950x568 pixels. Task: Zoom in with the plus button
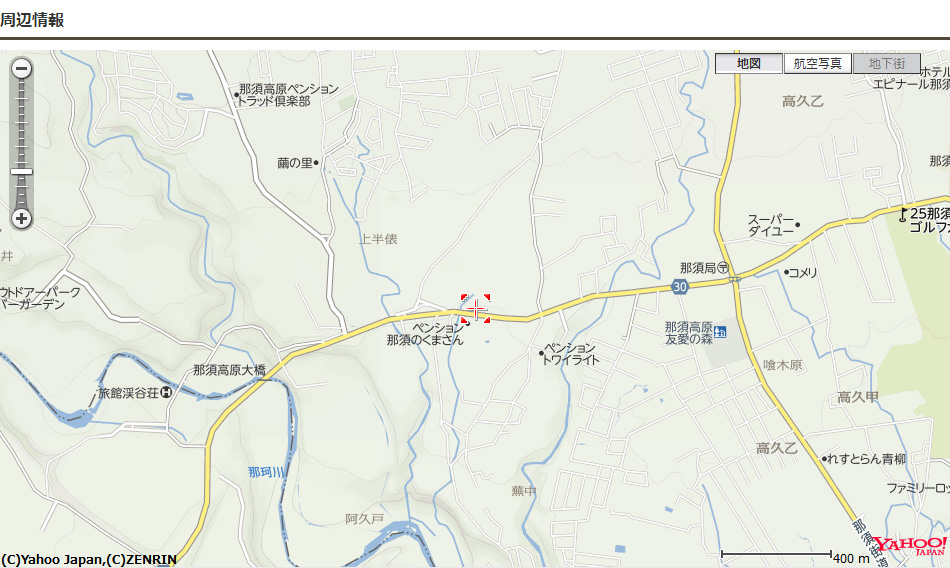click(21, 218)
